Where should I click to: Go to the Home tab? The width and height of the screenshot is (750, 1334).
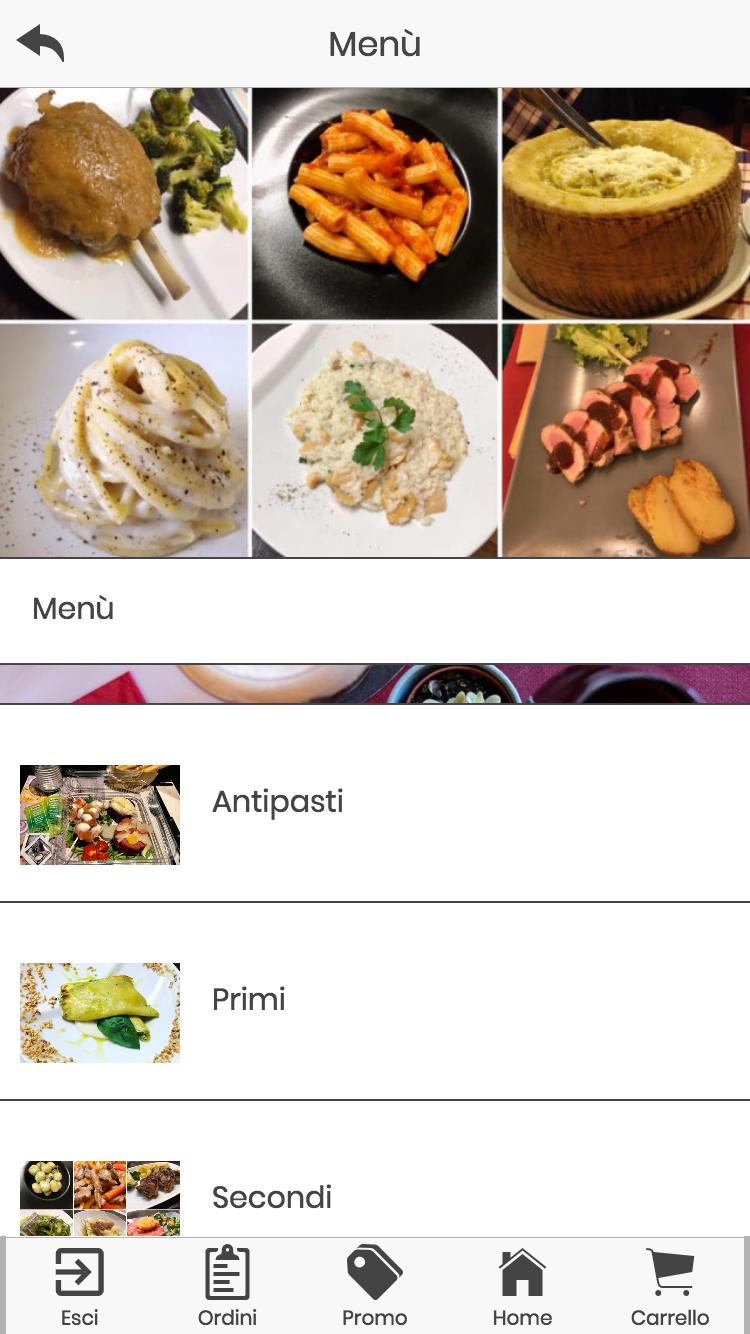point(522,1286)
